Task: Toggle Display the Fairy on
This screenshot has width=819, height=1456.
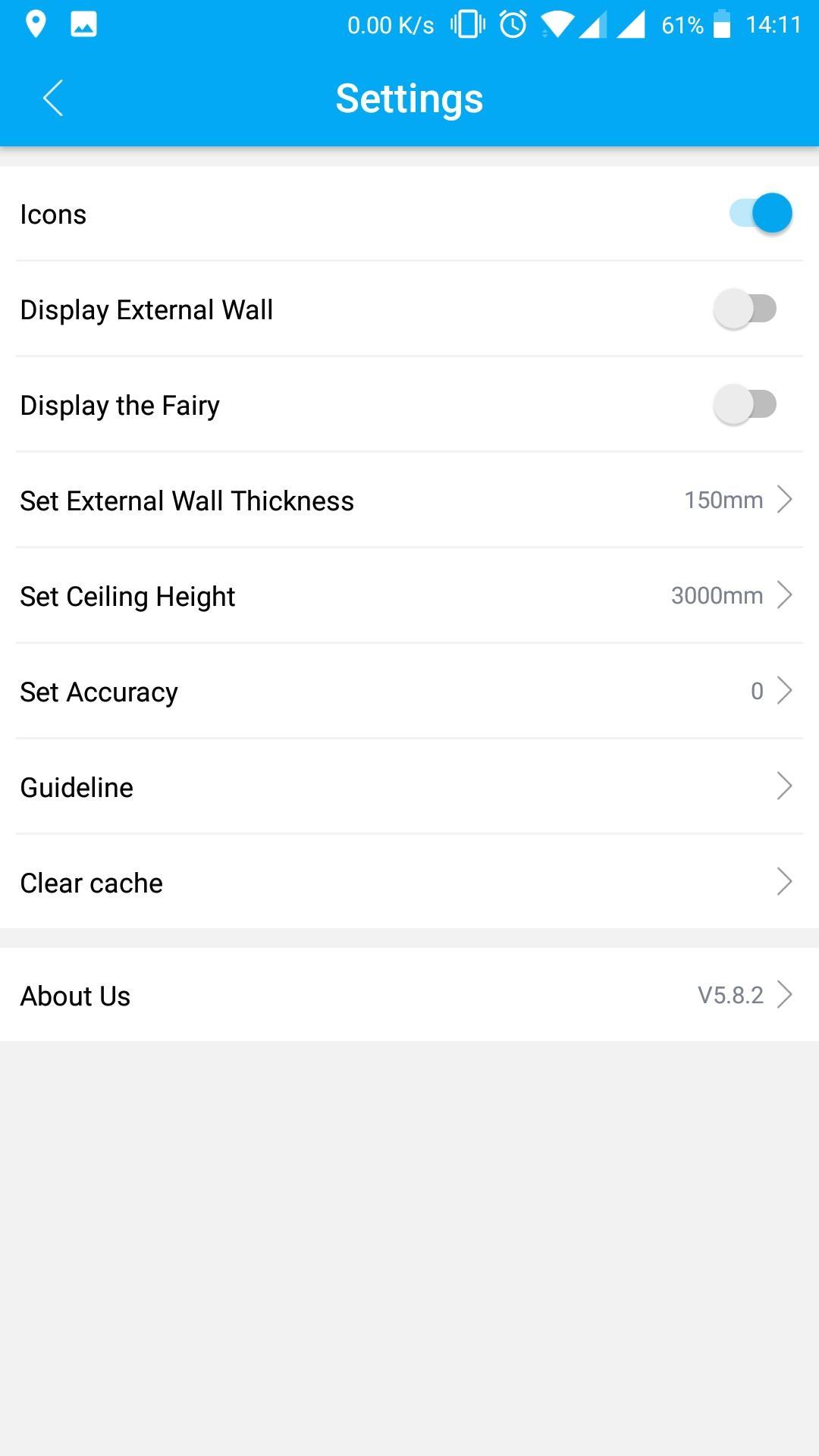Action: pyautogui.click(x=745, y=404)
